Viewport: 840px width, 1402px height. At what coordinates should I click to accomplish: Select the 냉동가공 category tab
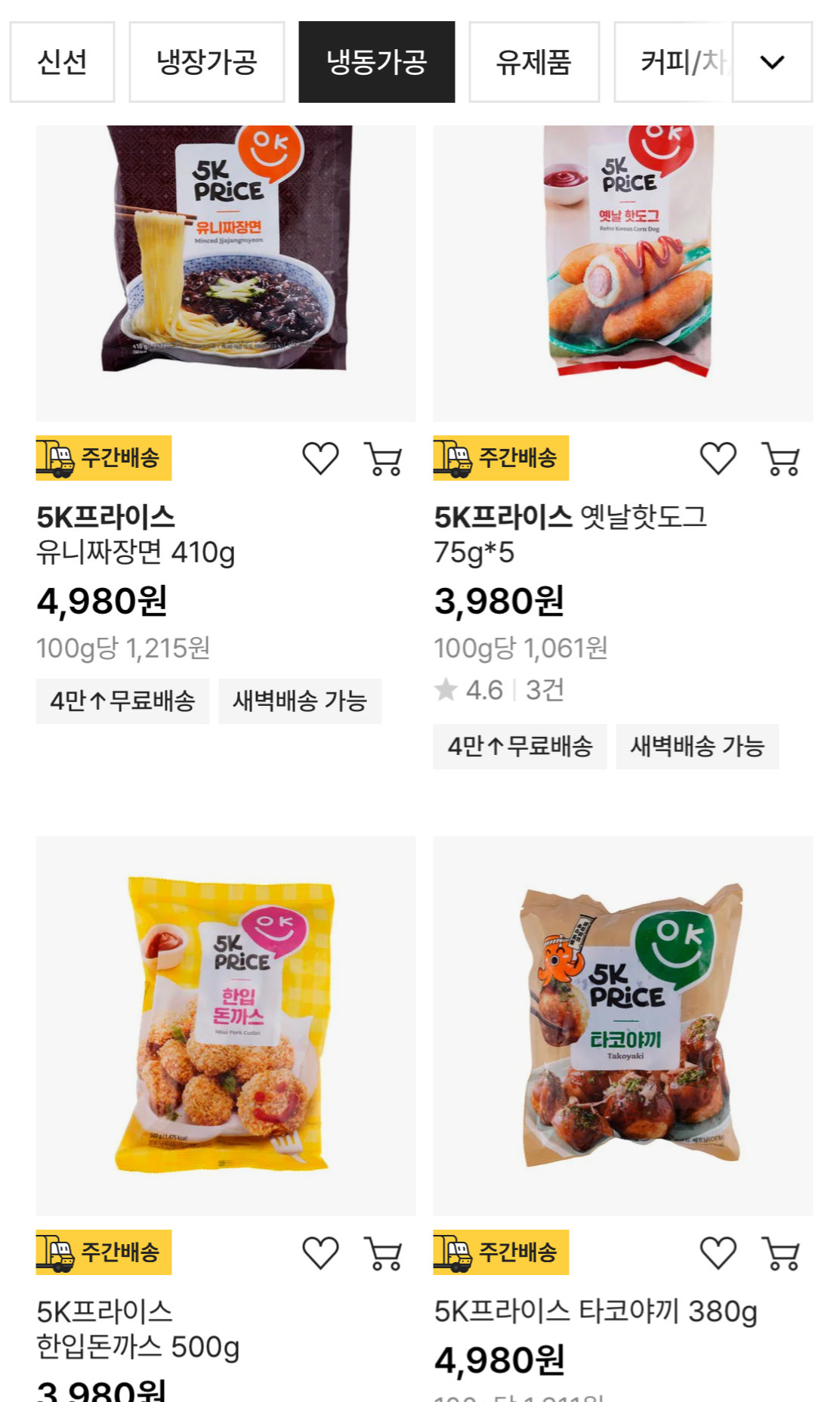point(376,62)
